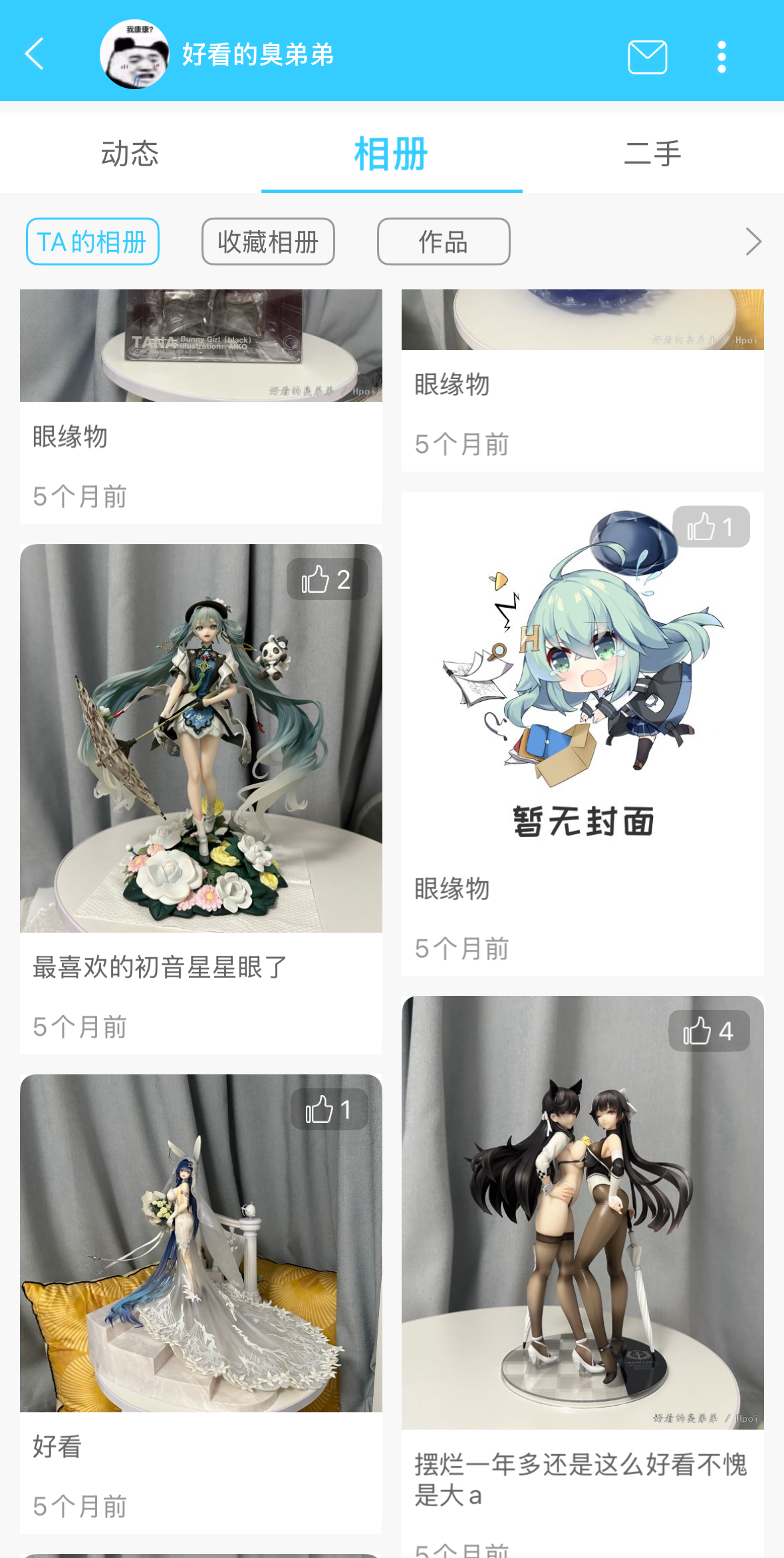Select the 收藏相册 chip

point(268,241)
